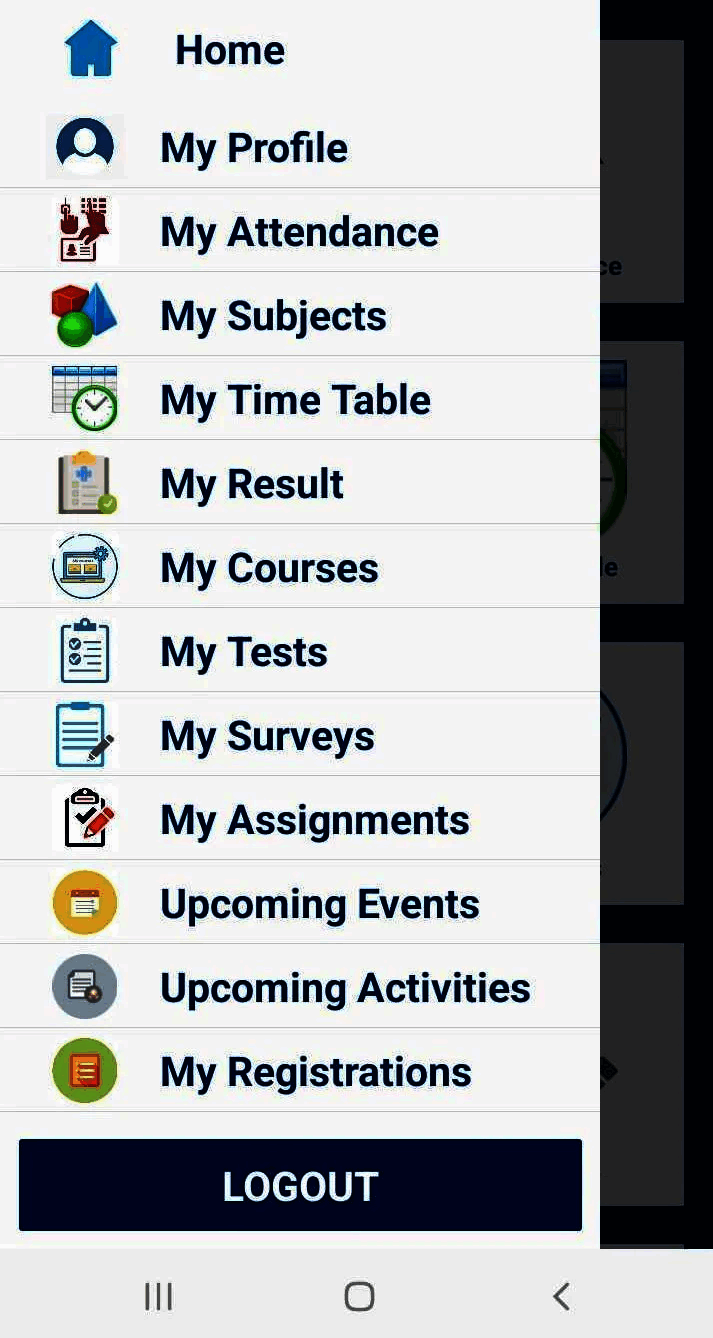Viewport: 713px width, 1338px height.
Task: Tap the system back button
Action: pyautogui.click(x=561, y=1296)
